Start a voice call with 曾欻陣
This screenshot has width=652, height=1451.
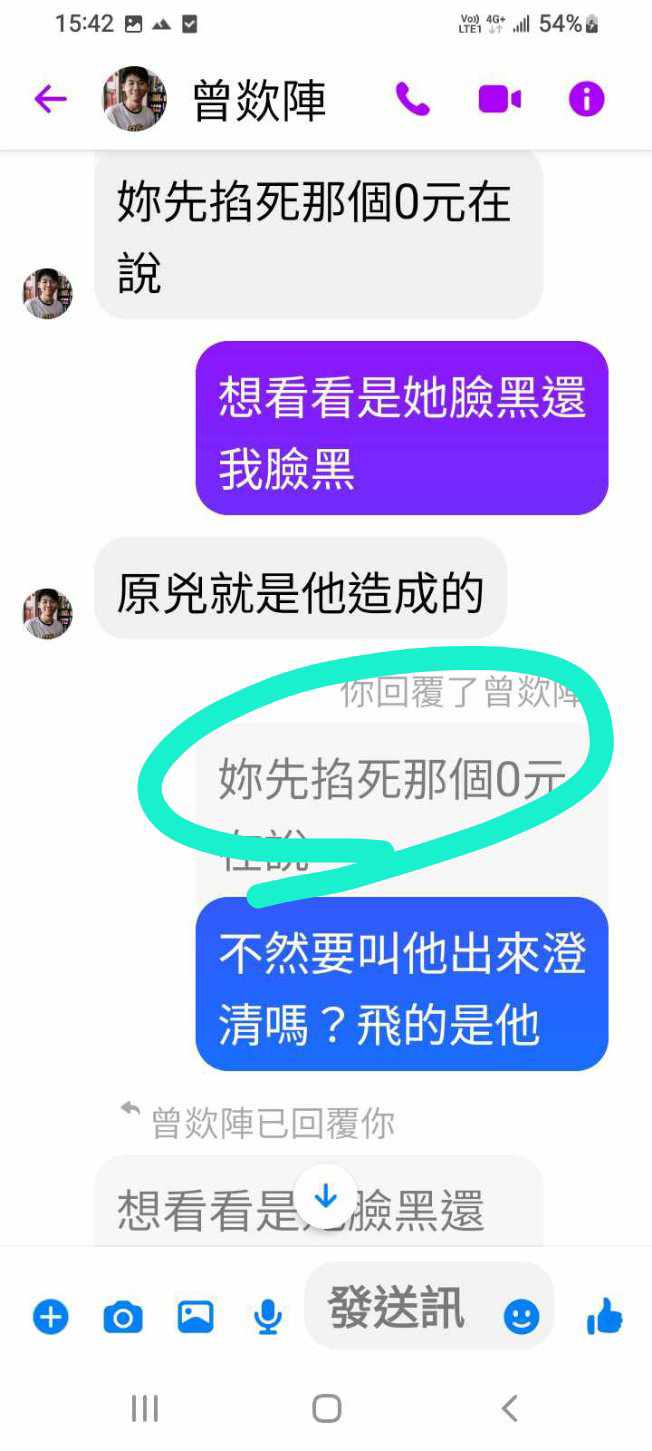coord(412,99)
